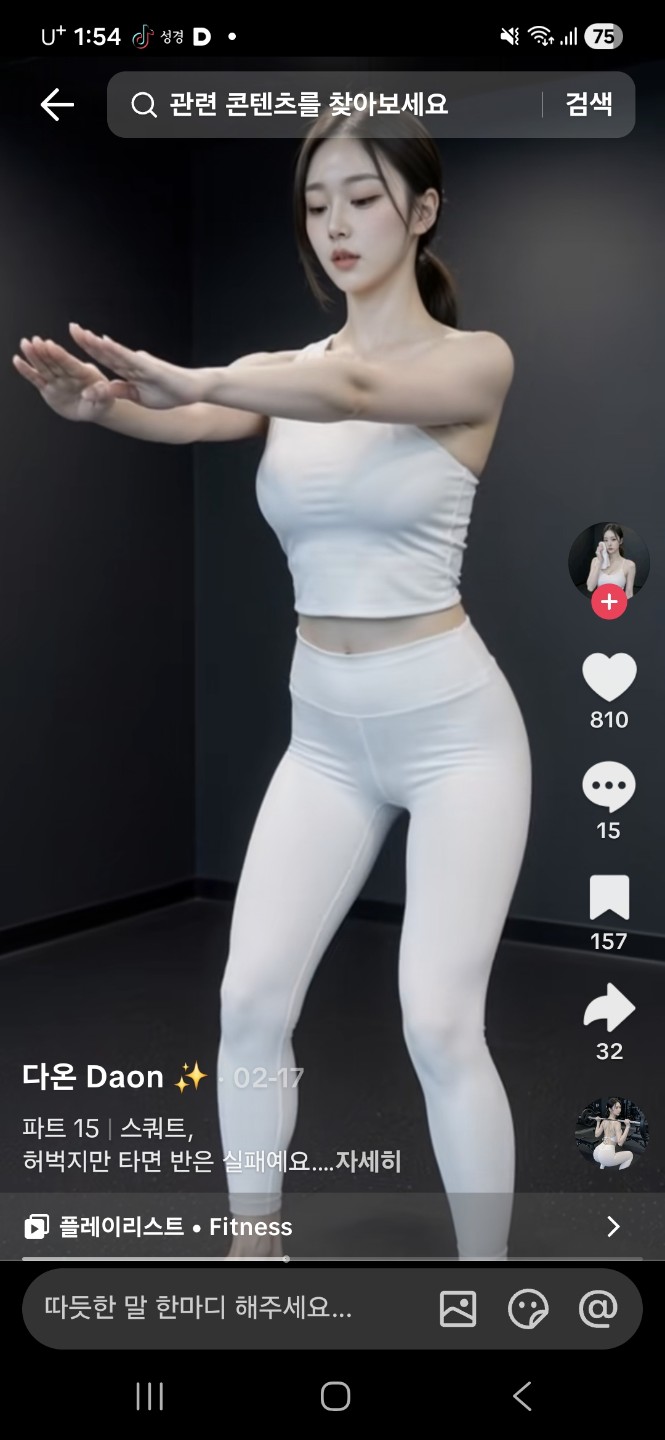
Task: Like this video with the heart icon
Action: click(609, 678)
